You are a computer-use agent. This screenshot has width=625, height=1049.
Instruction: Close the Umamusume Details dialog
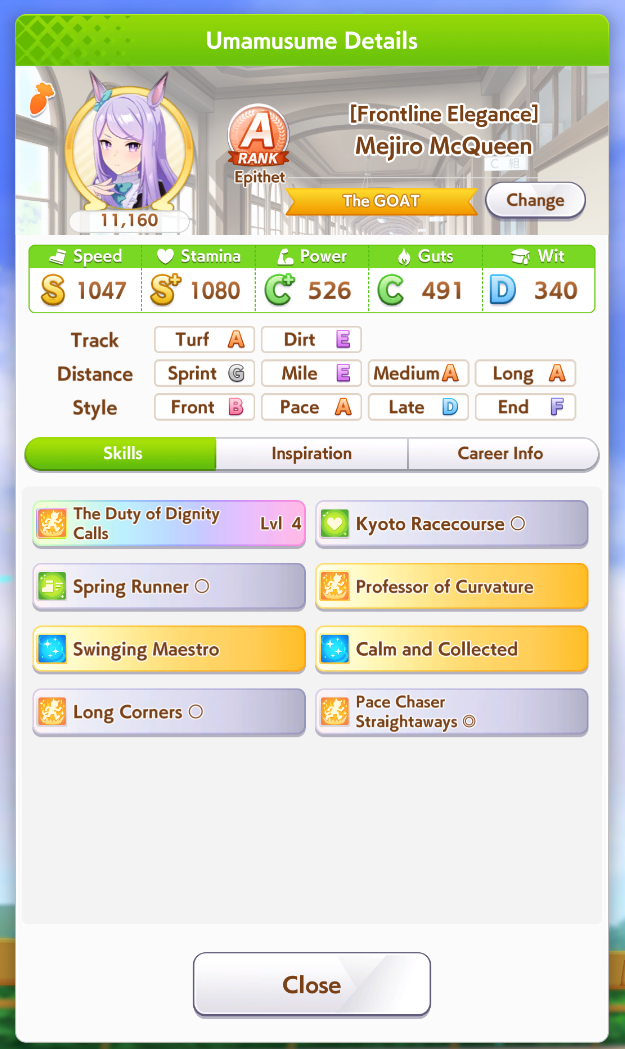311,984
